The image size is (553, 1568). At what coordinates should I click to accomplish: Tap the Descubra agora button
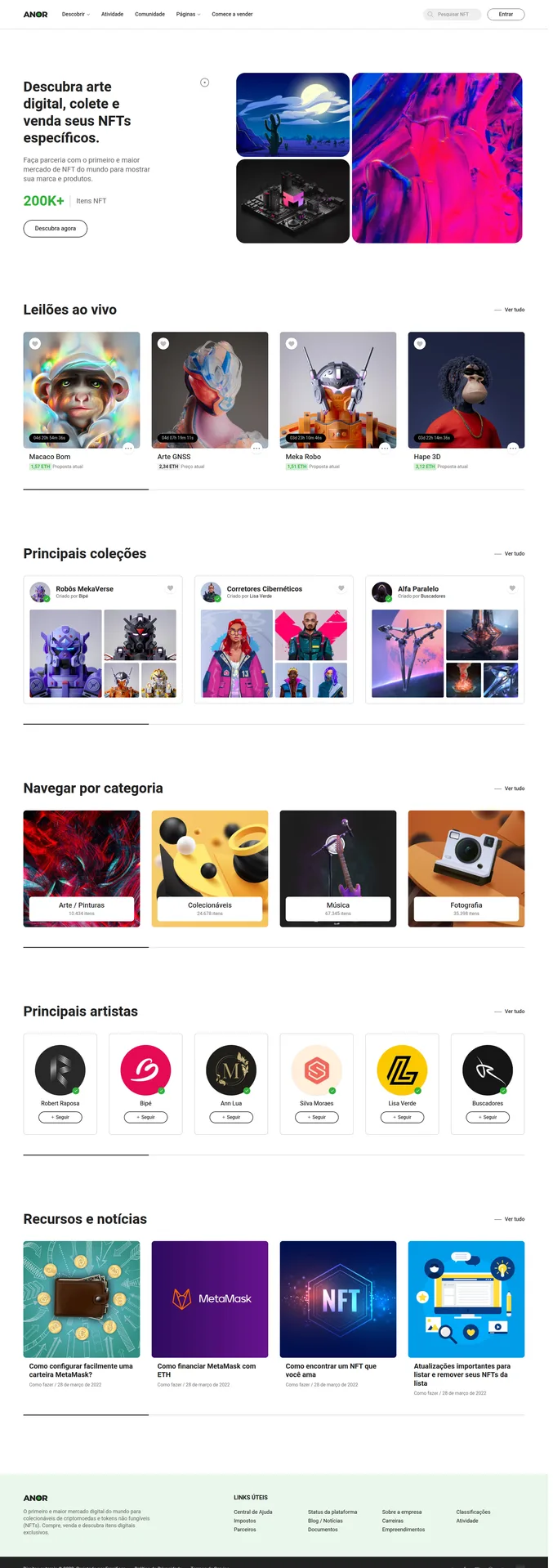coord(55,229)
